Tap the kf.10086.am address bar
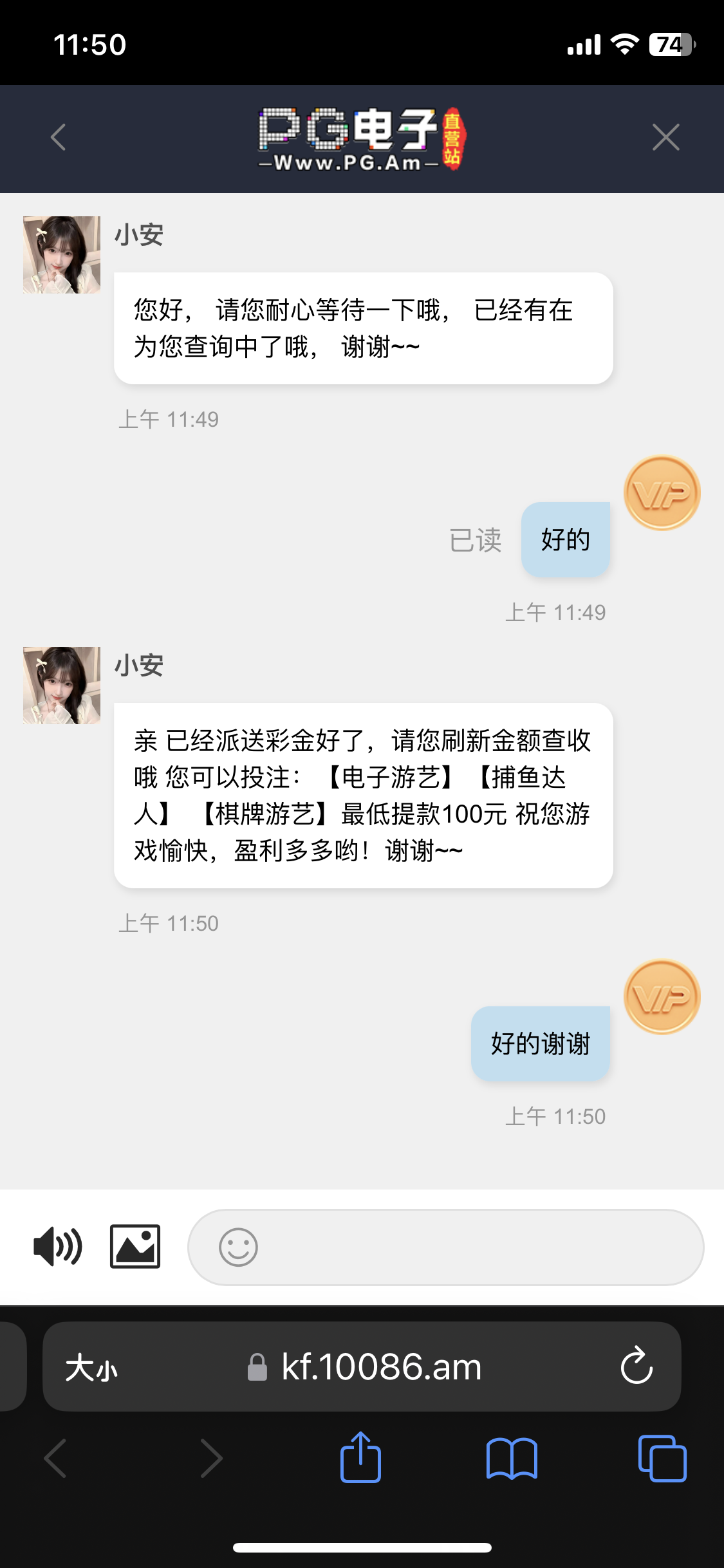 [380, 1367]
